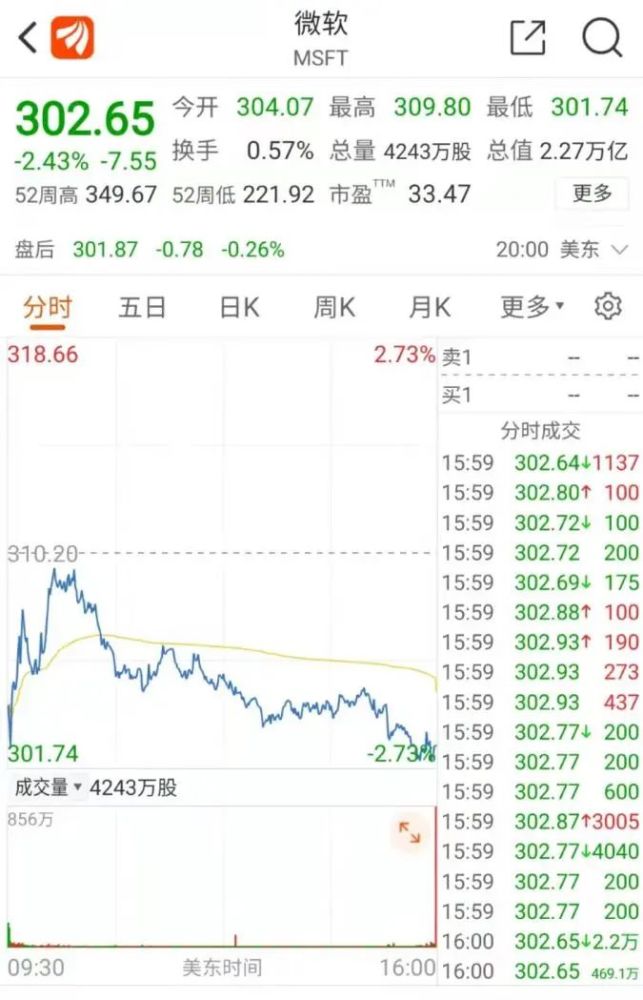Viewport: 643px width, 1000px height.
Task: Switch to the 月K chart tab
Action: pos(429,307)
